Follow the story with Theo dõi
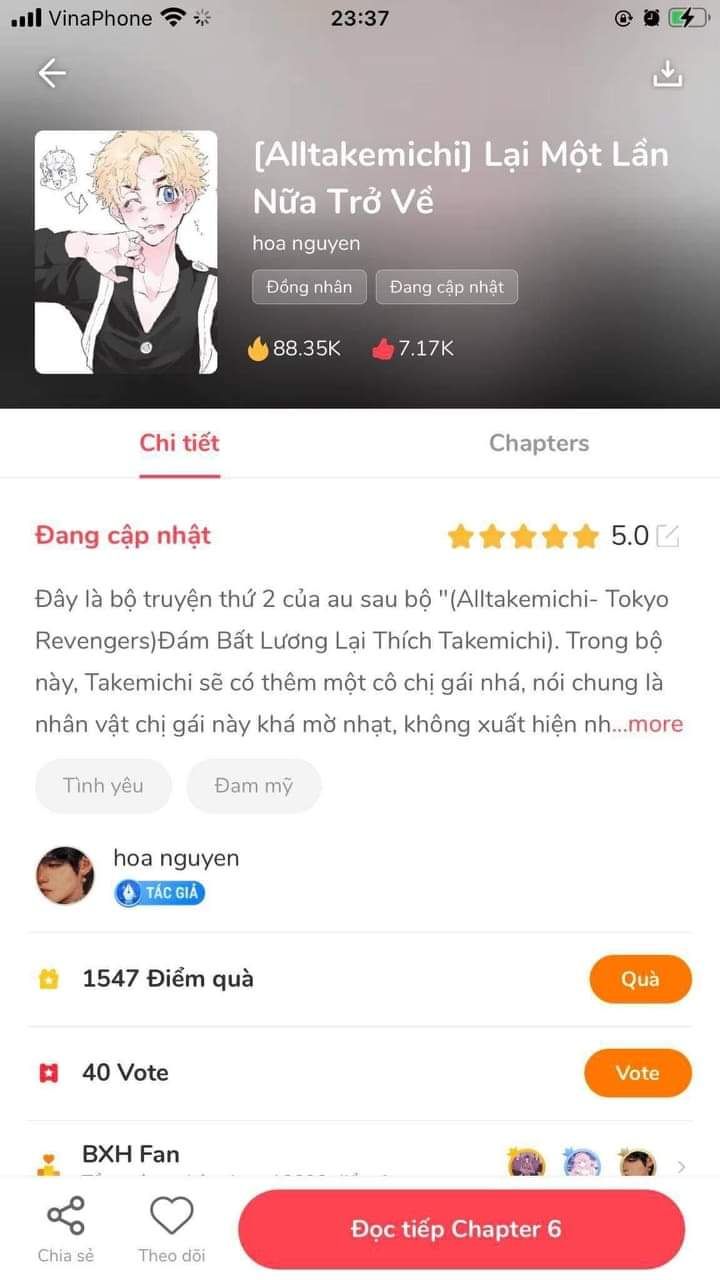Image resolution: width=720 pixels, height=1280 pixels. click(171, 1229)
